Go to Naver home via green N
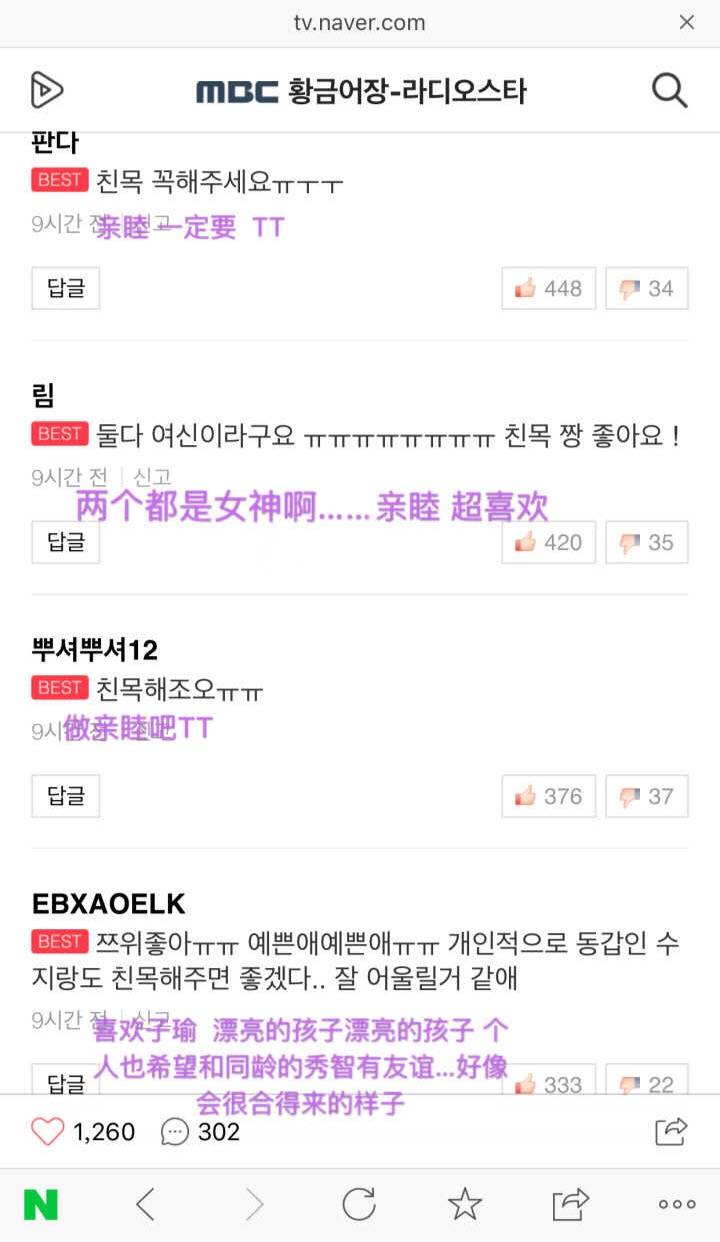The image size is (720, 1242). [x=41, y=1204]
